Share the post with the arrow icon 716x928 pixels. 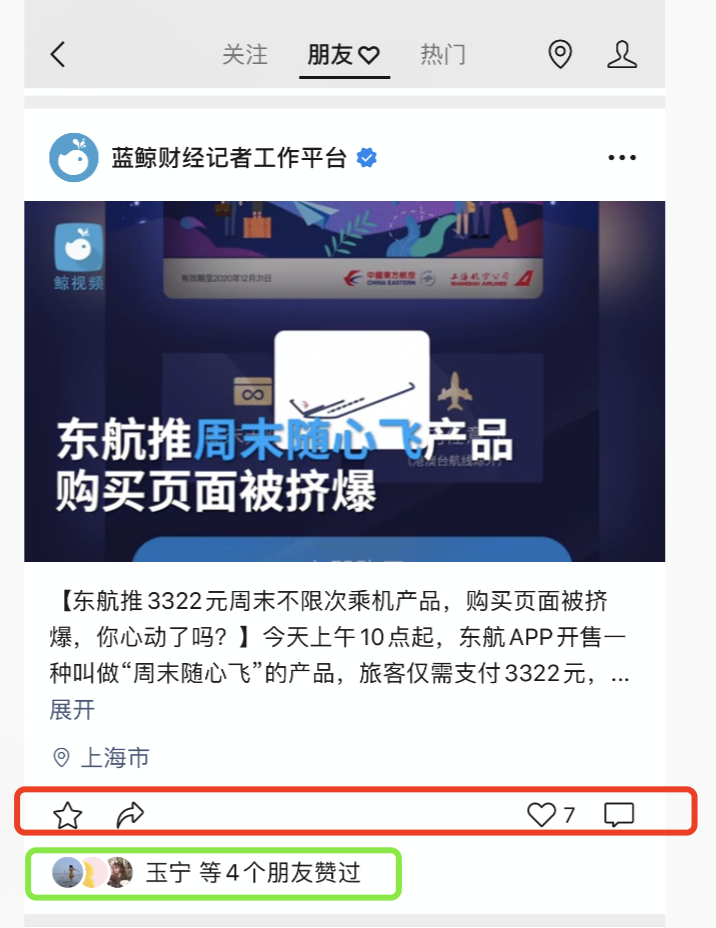pyautogui.click(x=130, y=815)
